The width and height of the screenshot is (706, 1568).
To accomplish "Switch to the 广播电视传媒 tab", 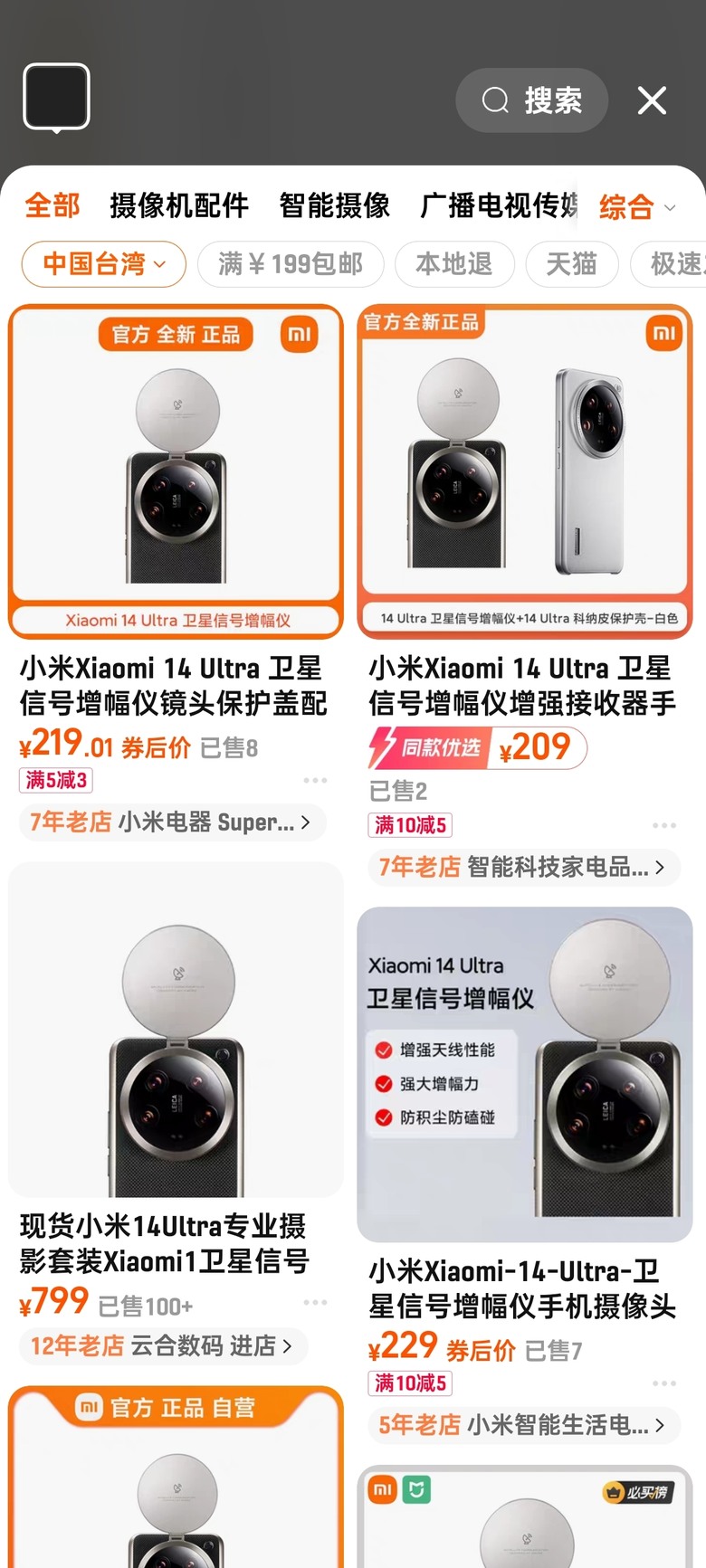I will pos(498,205).
